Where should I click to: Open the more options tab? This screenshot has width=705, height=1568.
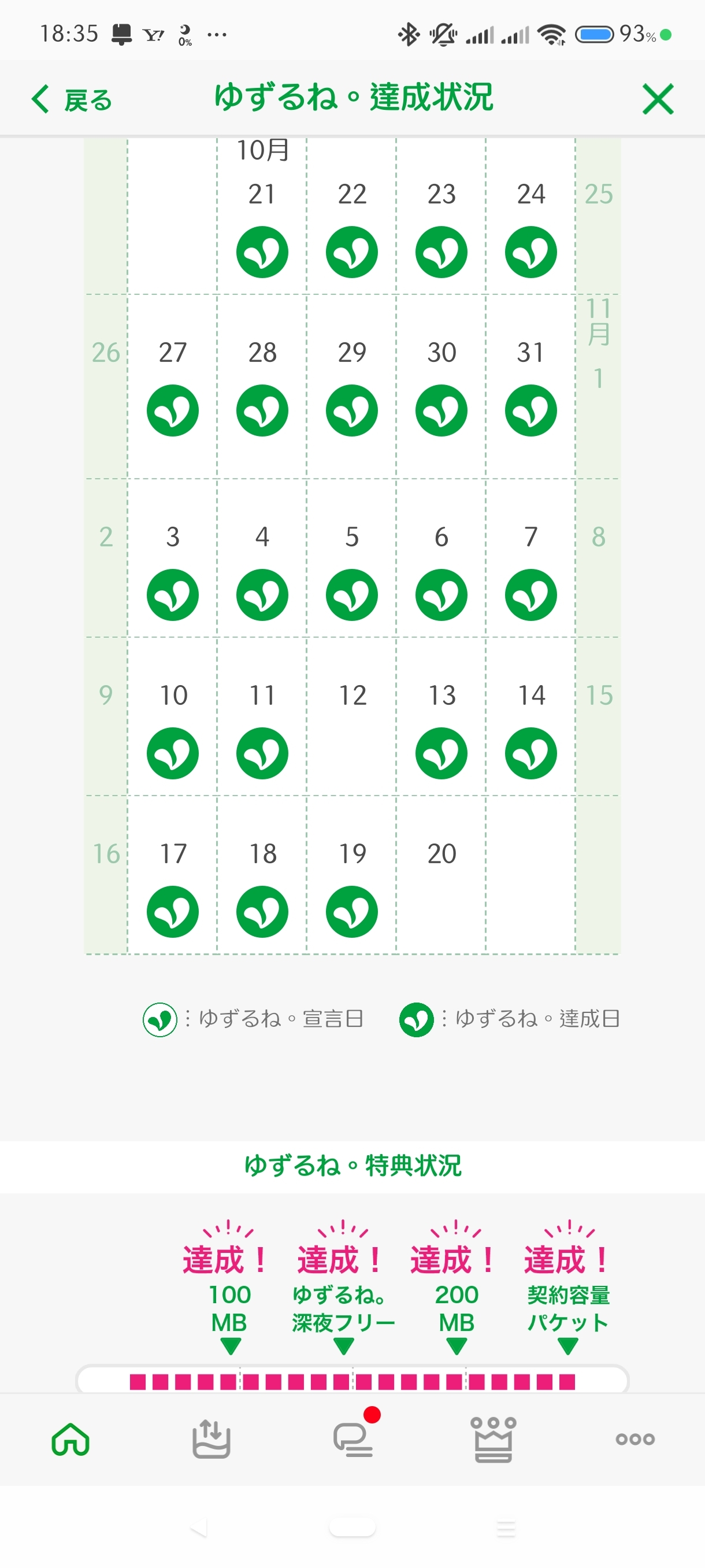[634, 1439]
